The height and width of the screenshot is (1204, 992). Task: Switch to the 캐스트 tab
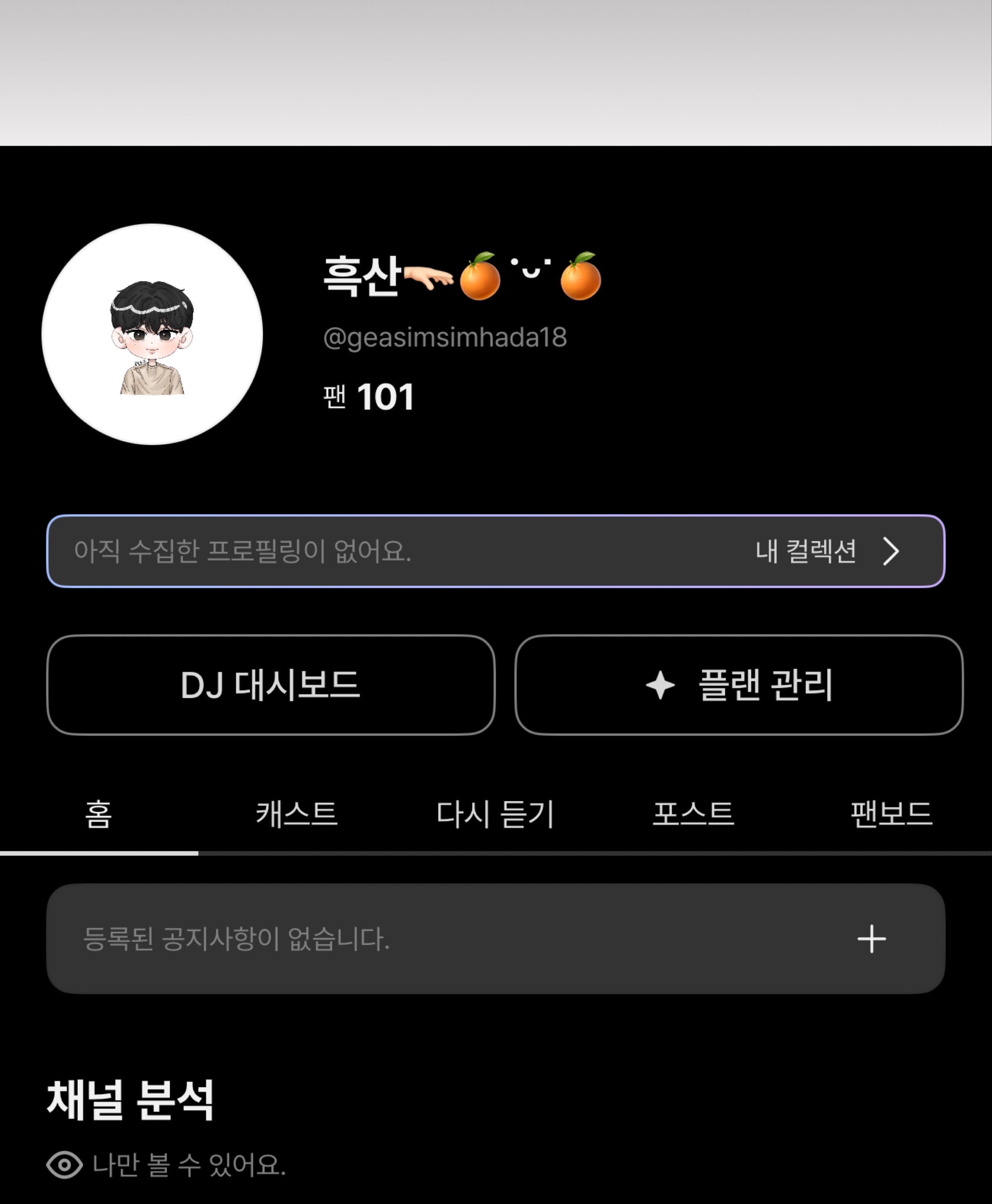297,814
